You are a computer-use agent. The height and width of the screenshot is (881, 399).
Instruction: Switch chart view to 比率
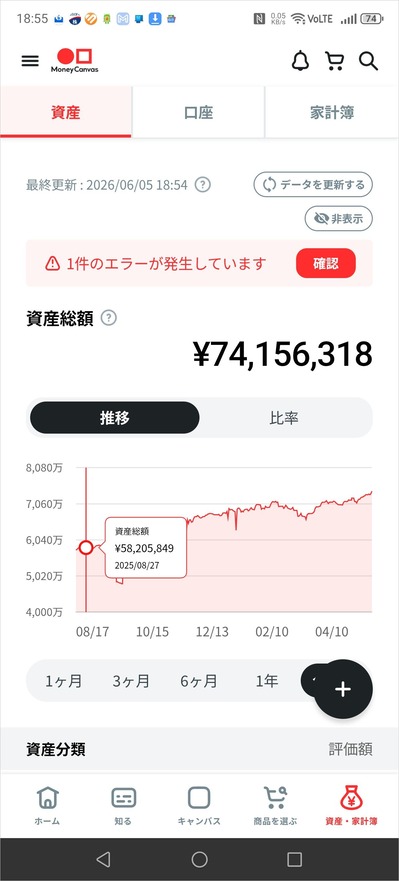pyautogui.click(x=284, y=417)
